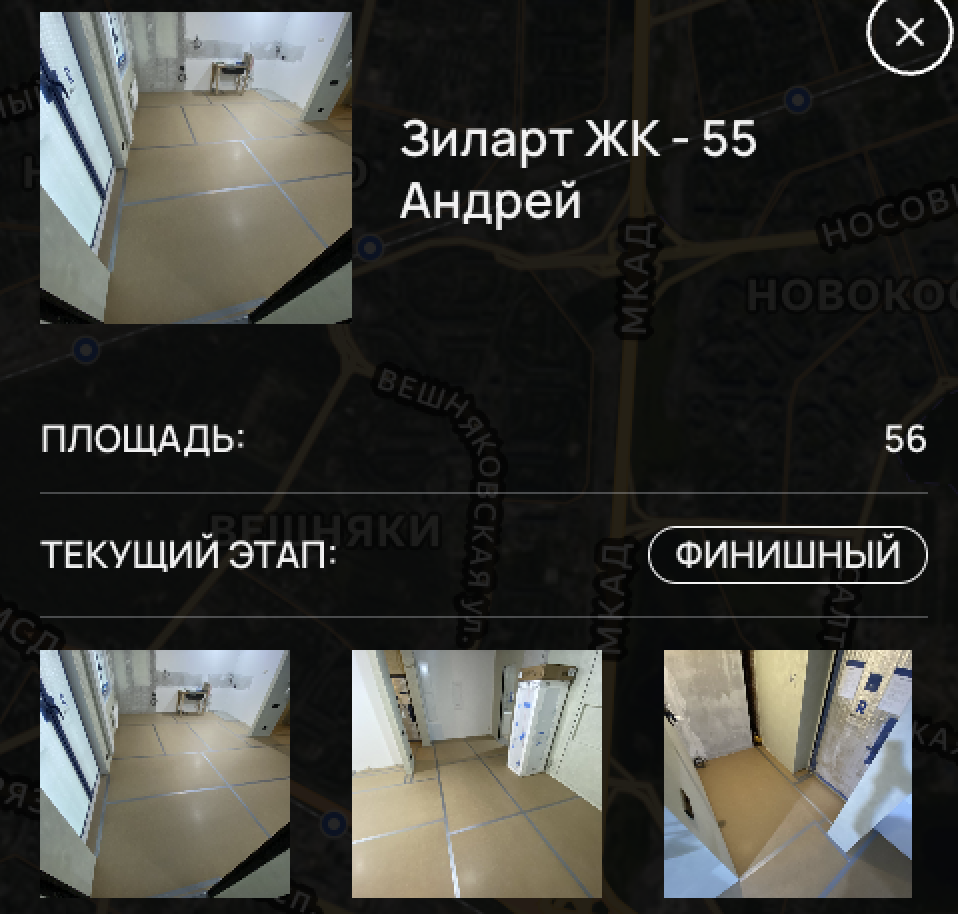Close the Зиларт ЖК project card
Viewport: 958px width, 914px height.
coord(909,33)
